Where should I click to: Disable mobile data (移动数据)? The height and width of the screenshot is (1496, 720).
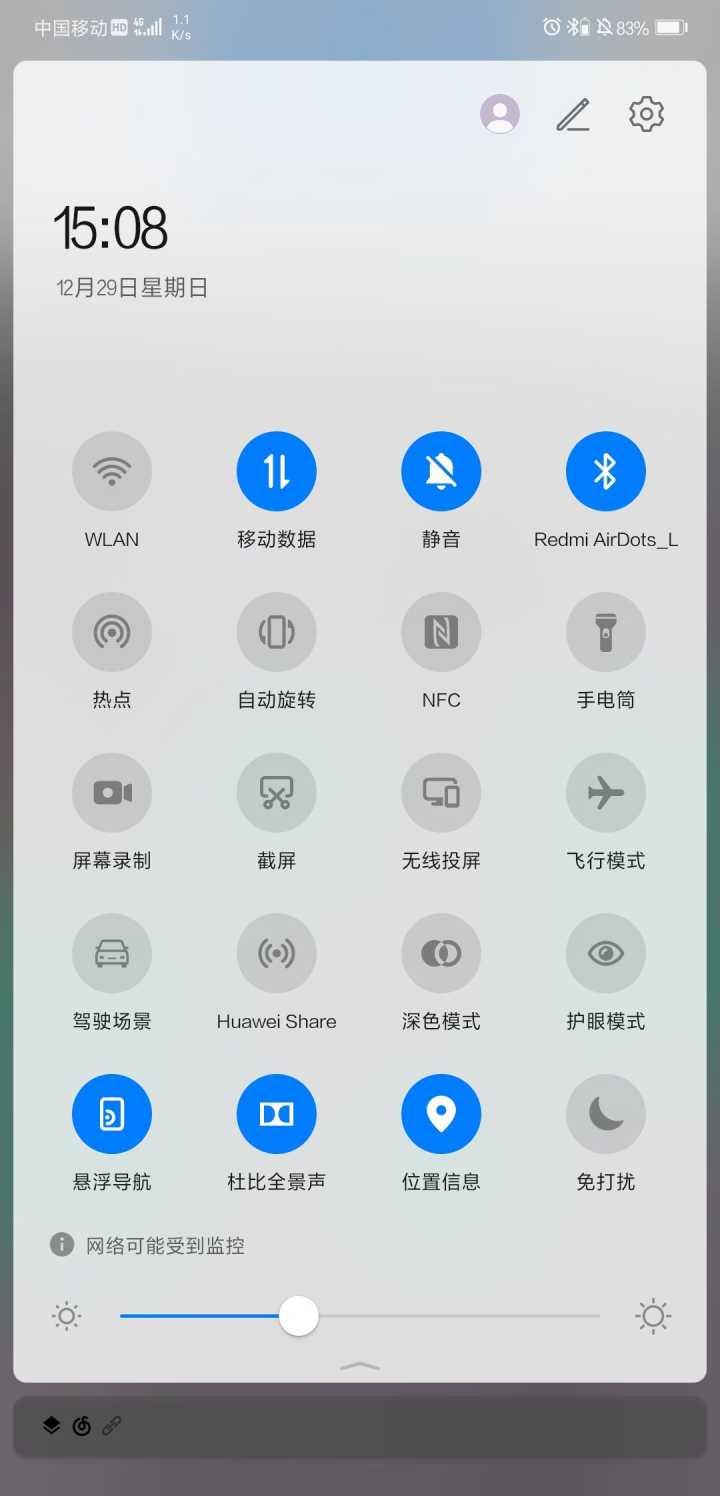(x=276, y=470)
